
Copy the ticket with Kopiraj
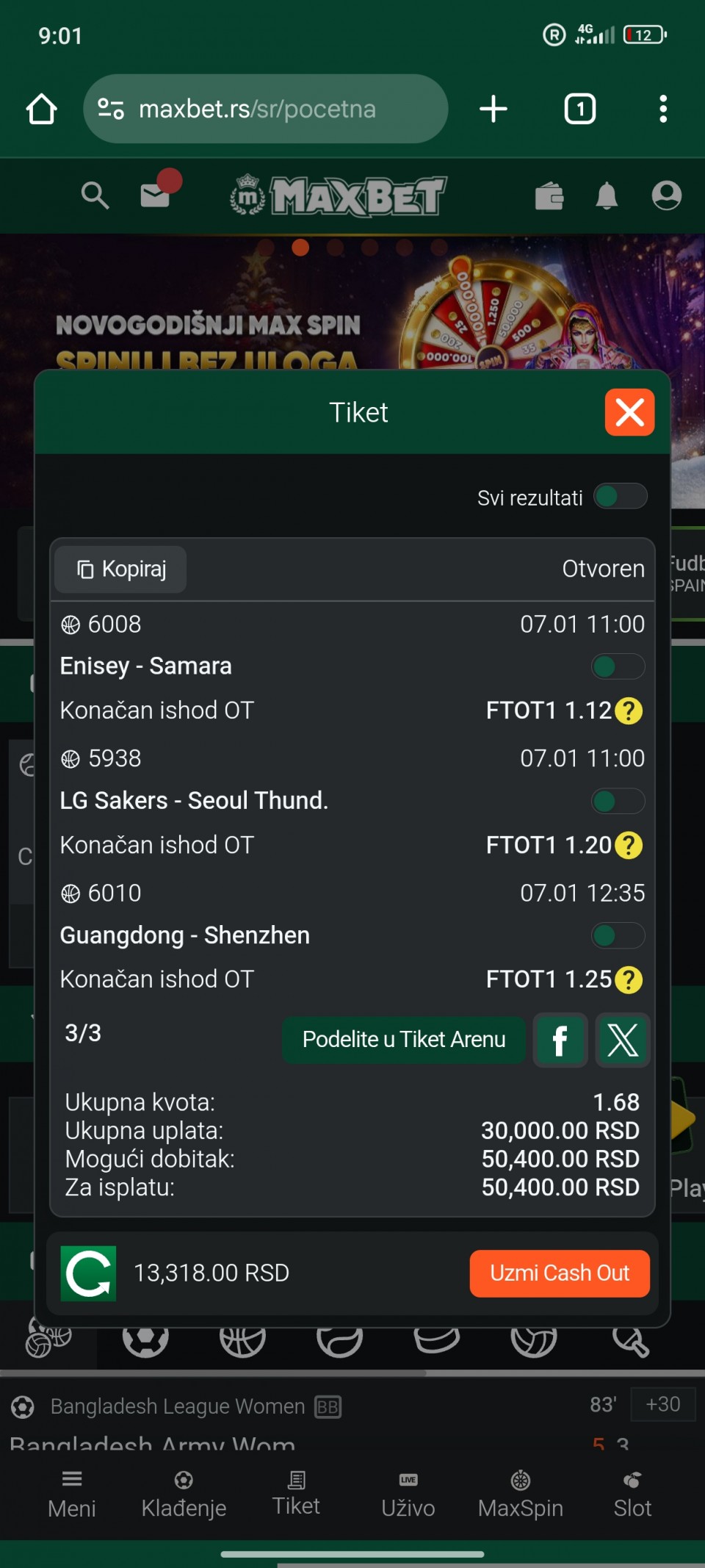point(122,569)
